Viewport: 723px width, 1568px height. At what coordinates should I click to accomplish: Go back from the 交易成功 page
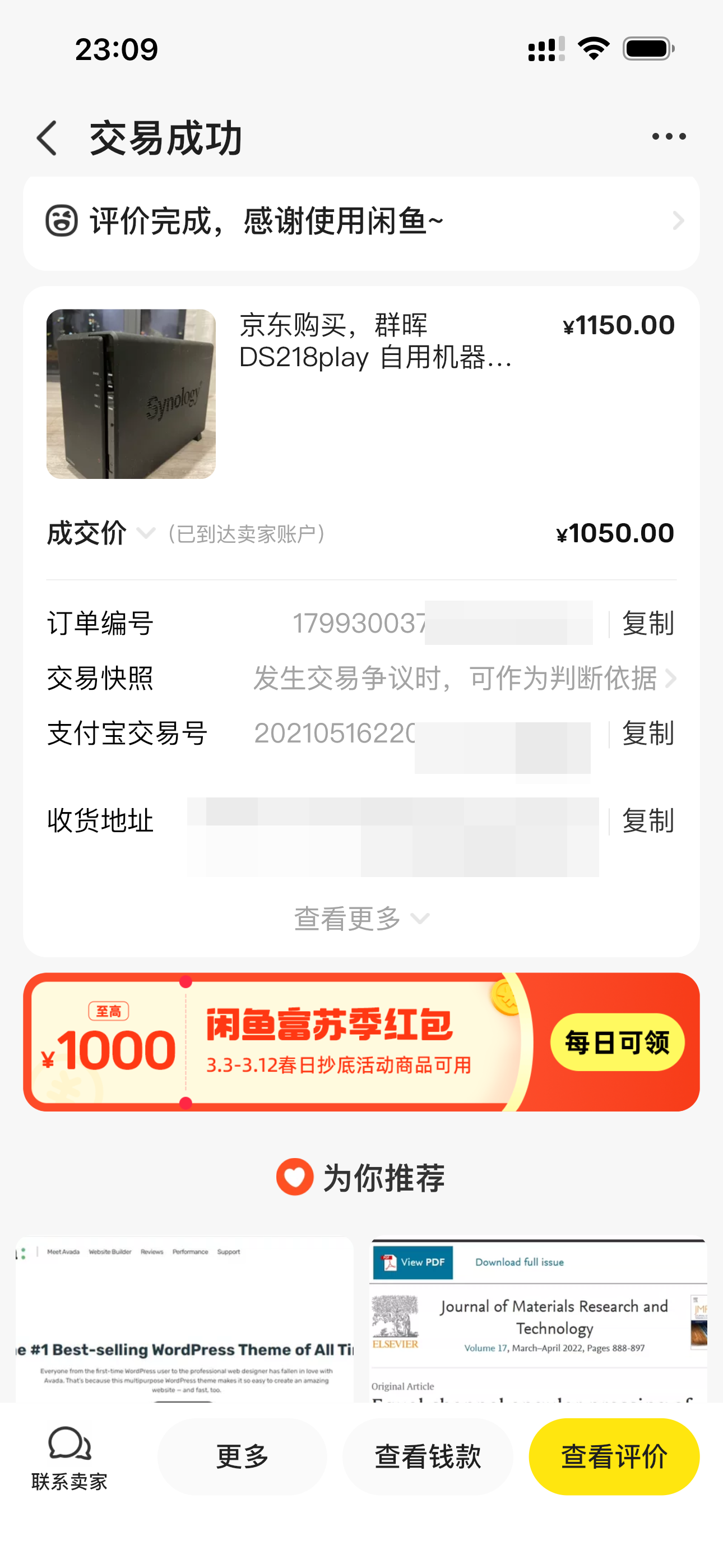click(48, 137)
